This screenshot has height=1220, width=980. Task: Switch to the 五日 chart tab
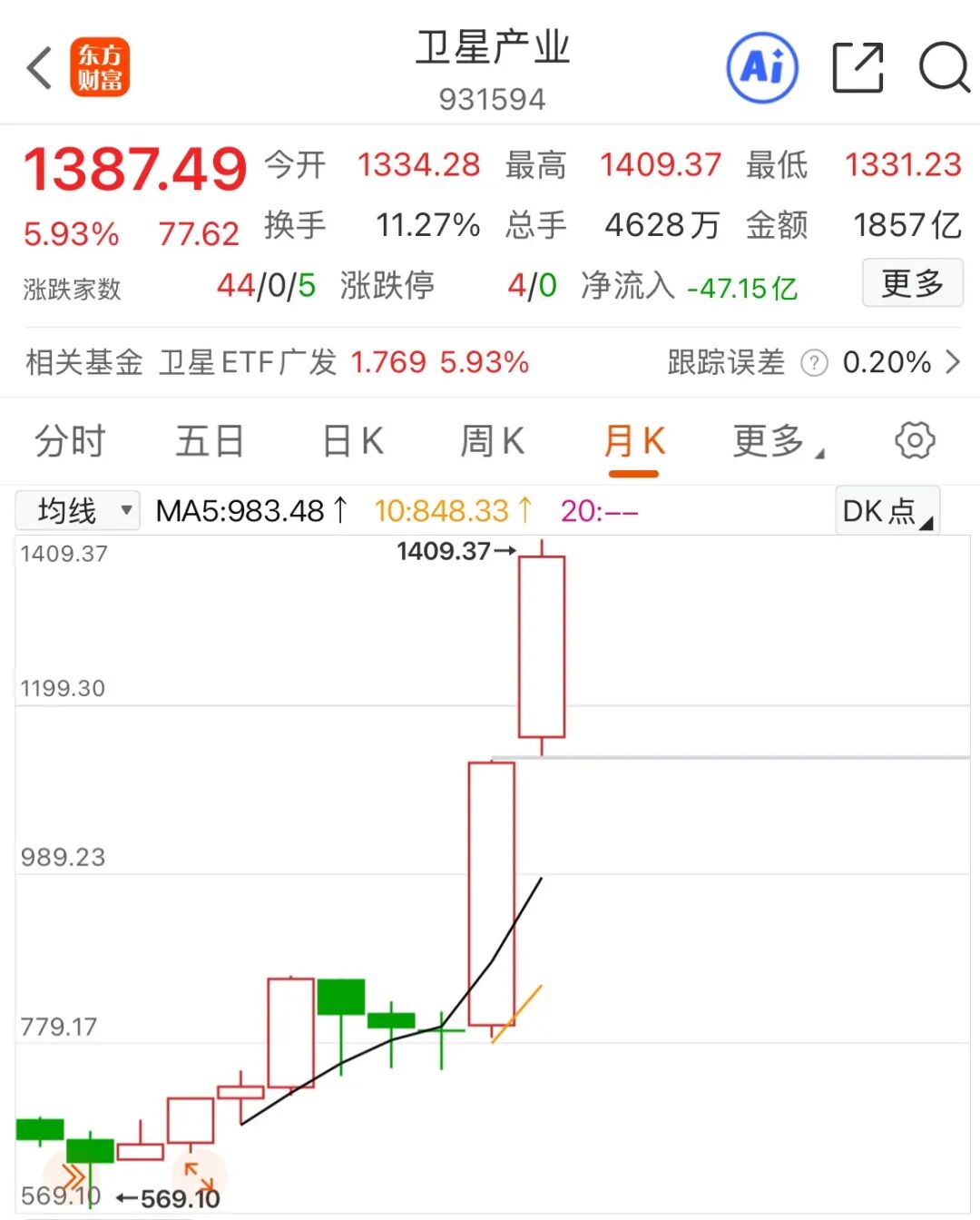point(210,442)
